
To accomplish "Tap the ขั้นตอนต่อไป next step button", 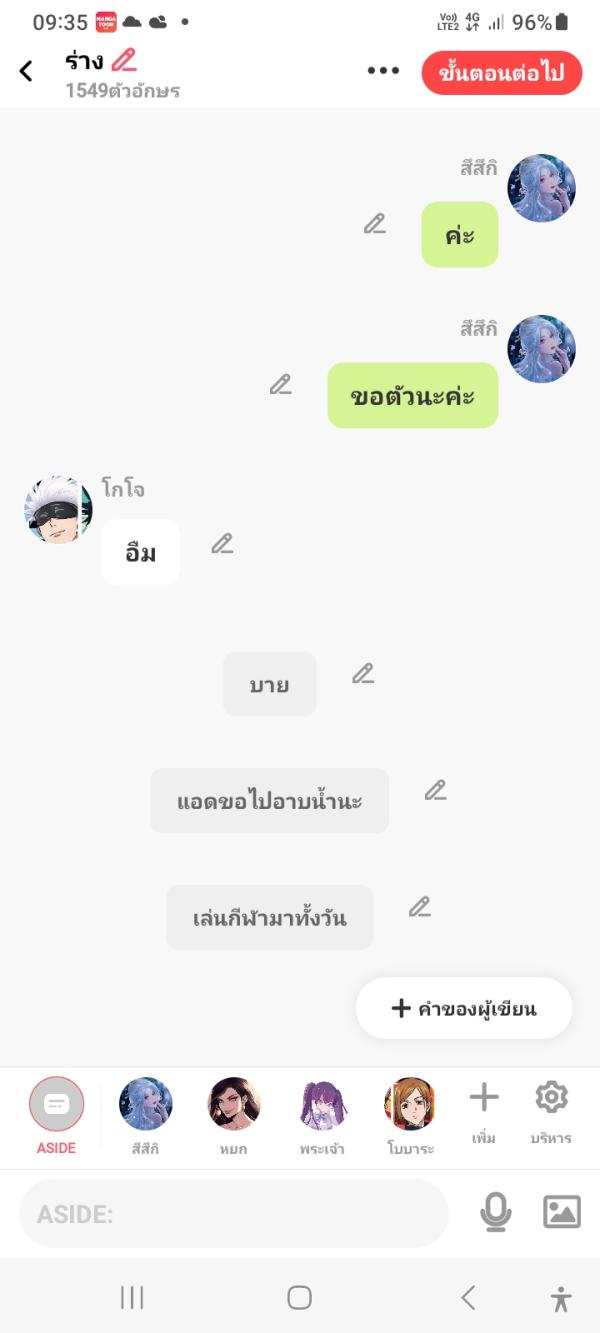I will coord(501,73).
